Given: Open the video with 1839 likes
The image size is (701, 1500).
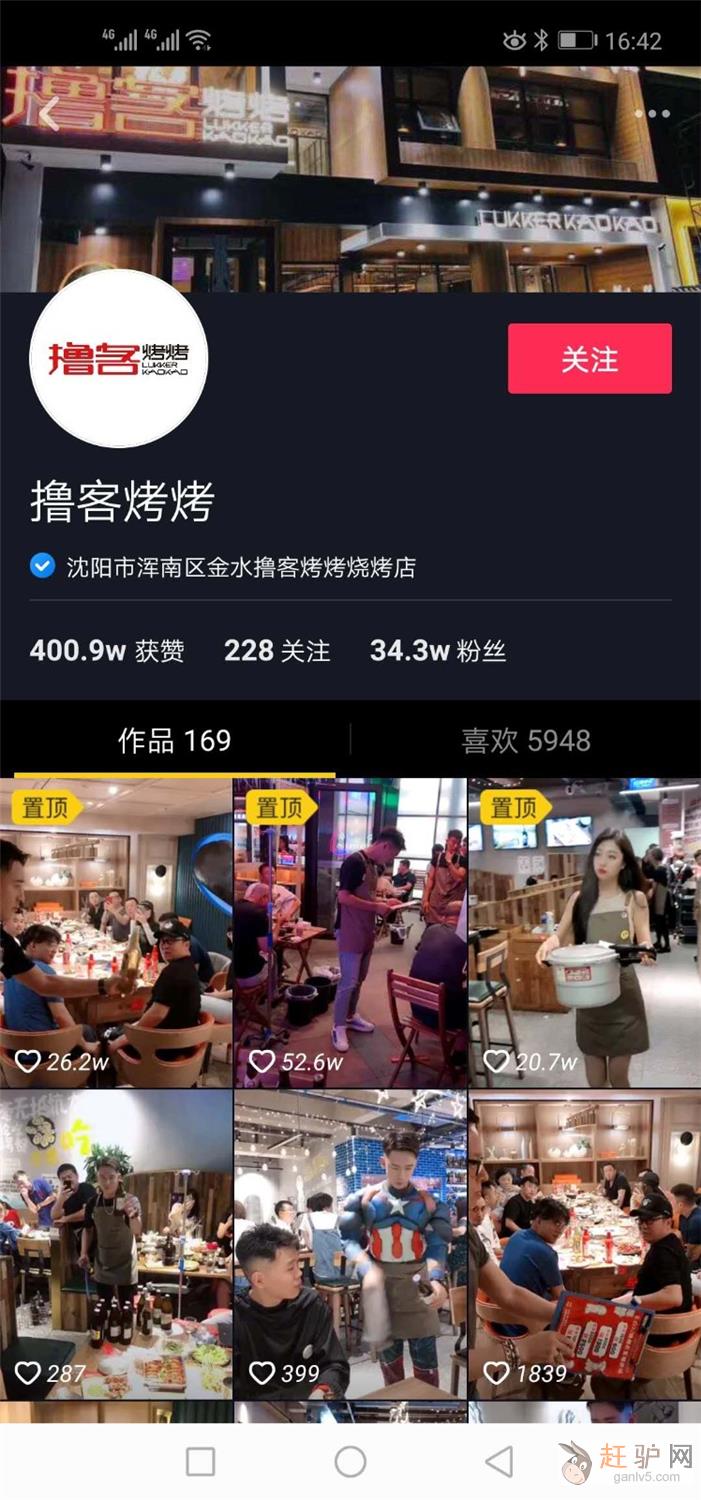Looking at the screenshot, I should point(585,1245).
